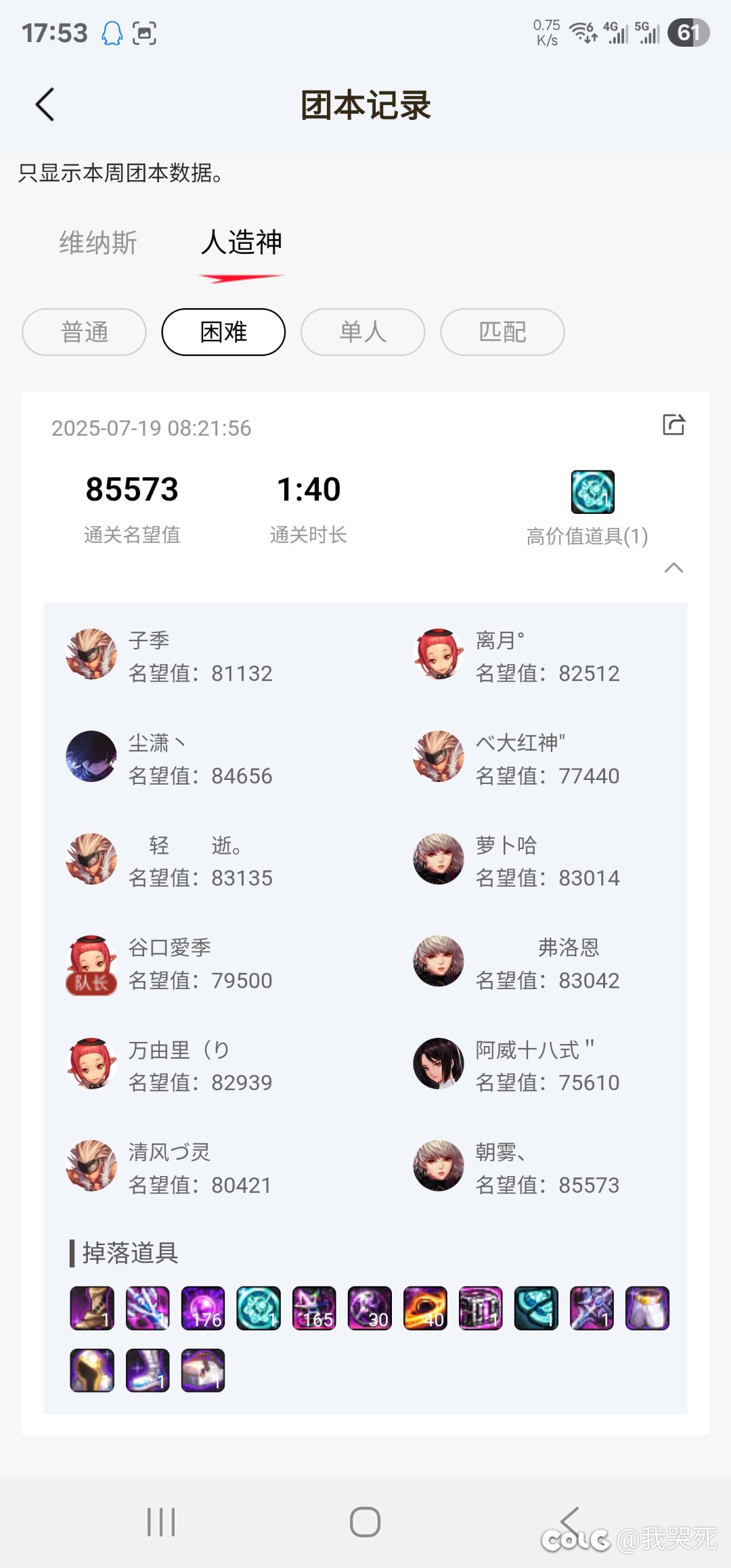Filter records by 匹配 mode
This screenshot has width=731, height=1568.
(502, 332)
